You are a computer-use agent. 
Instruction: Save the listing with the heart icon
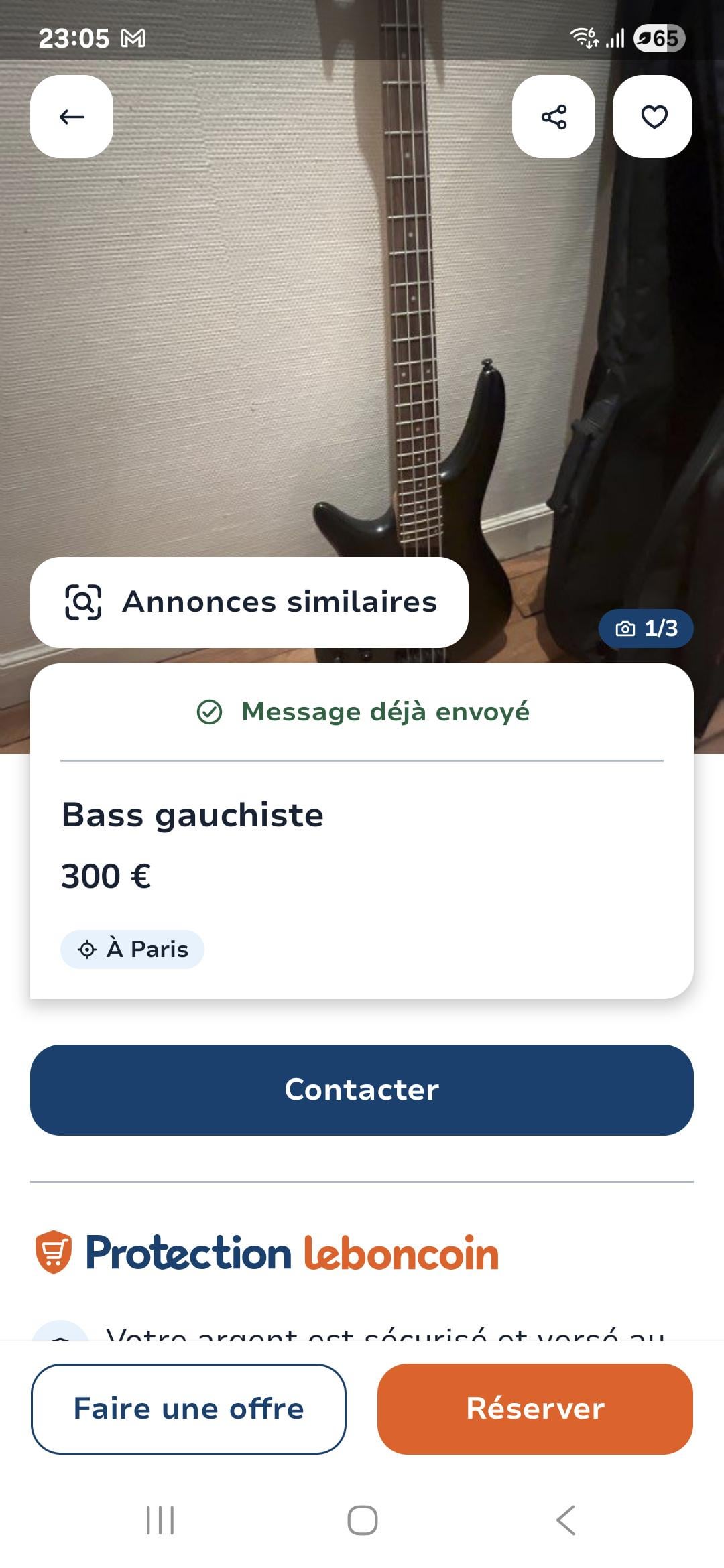(x=654, y=117)
